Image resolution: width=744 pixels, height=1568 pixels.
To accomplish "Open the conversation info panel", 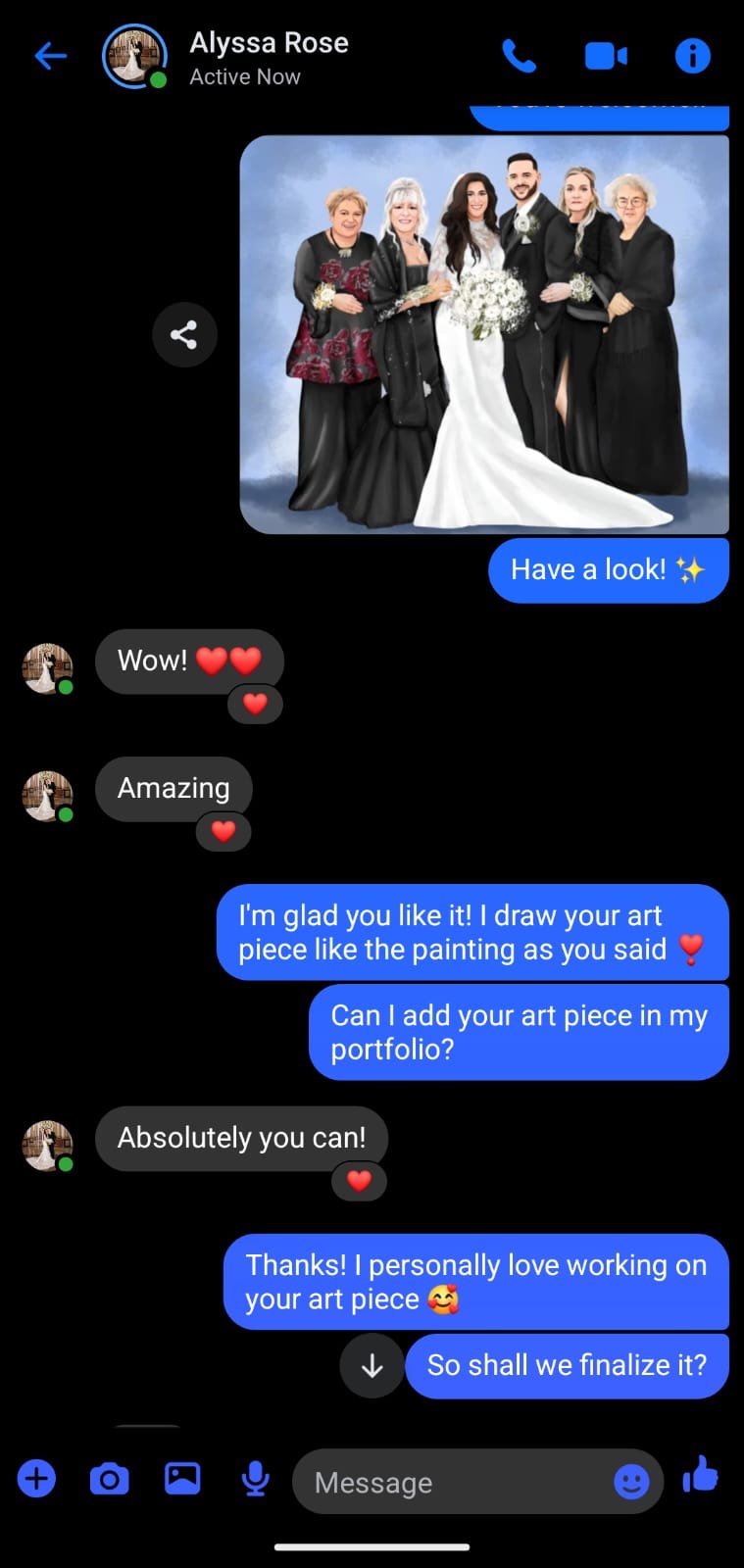I will (692, 56).
